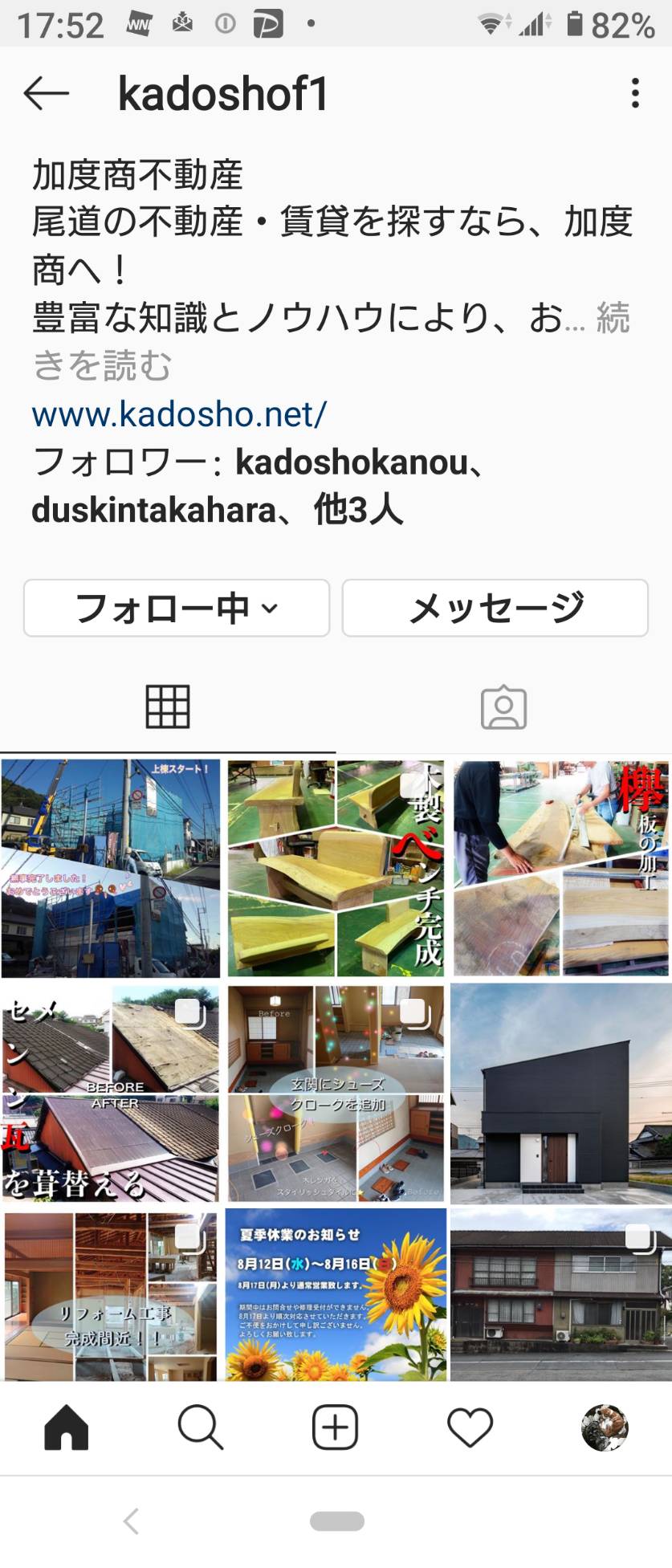Open the three-dot overflow menu

(x=635, y=94)
